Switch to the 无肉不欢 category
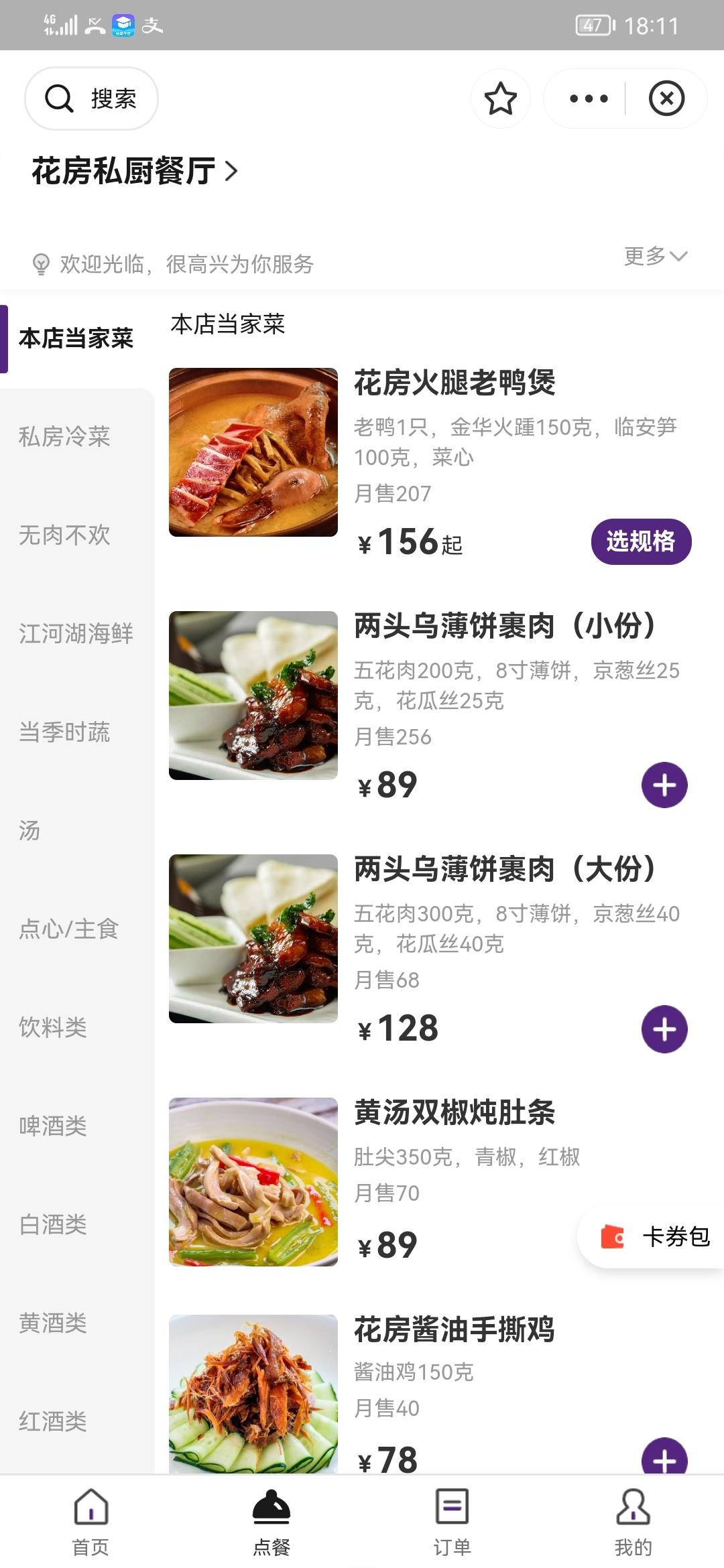724x1568 pixels. pyautogui.click(x=64, y=535)
